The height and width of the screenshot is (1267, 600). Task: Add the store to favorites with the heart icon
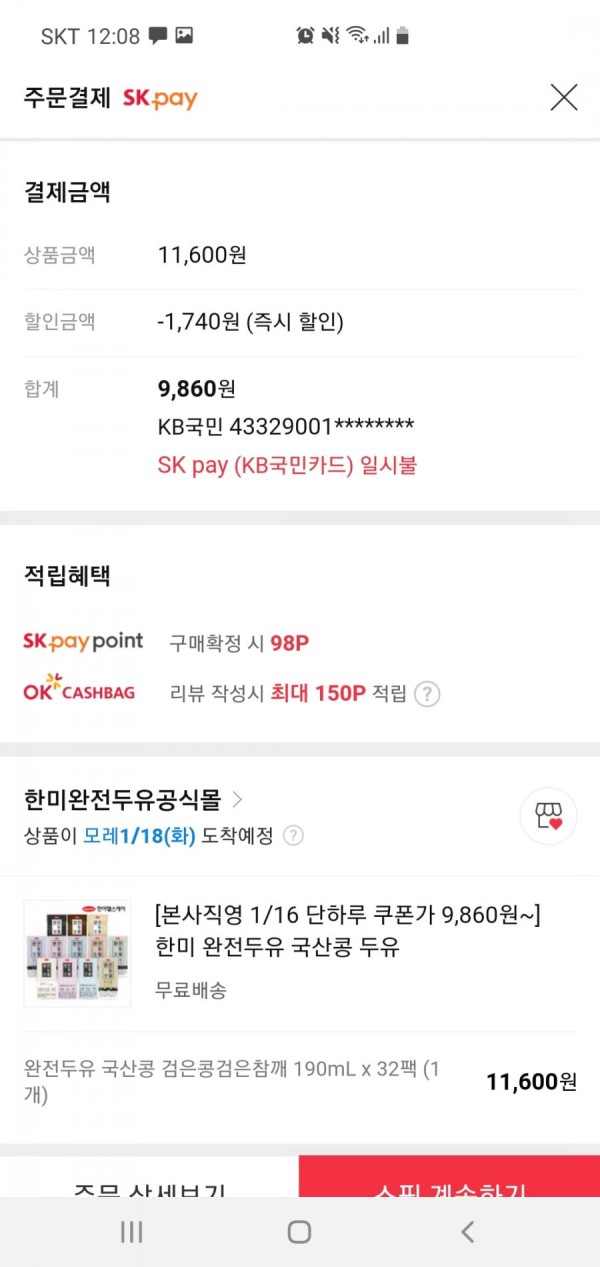coord(548,816)
